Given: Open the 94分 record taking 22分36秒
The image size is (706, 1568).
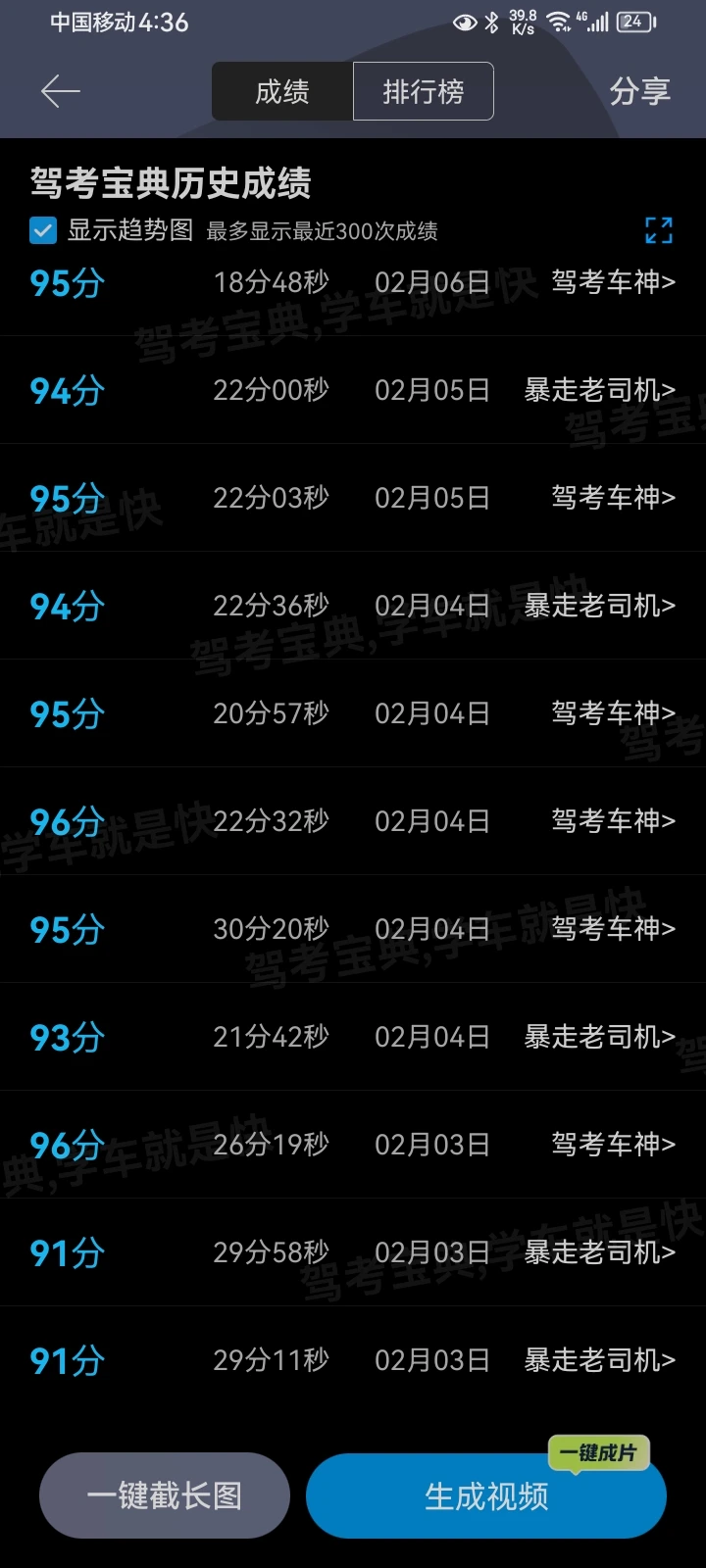Looking at the screenshot, I should coord(353,606).
